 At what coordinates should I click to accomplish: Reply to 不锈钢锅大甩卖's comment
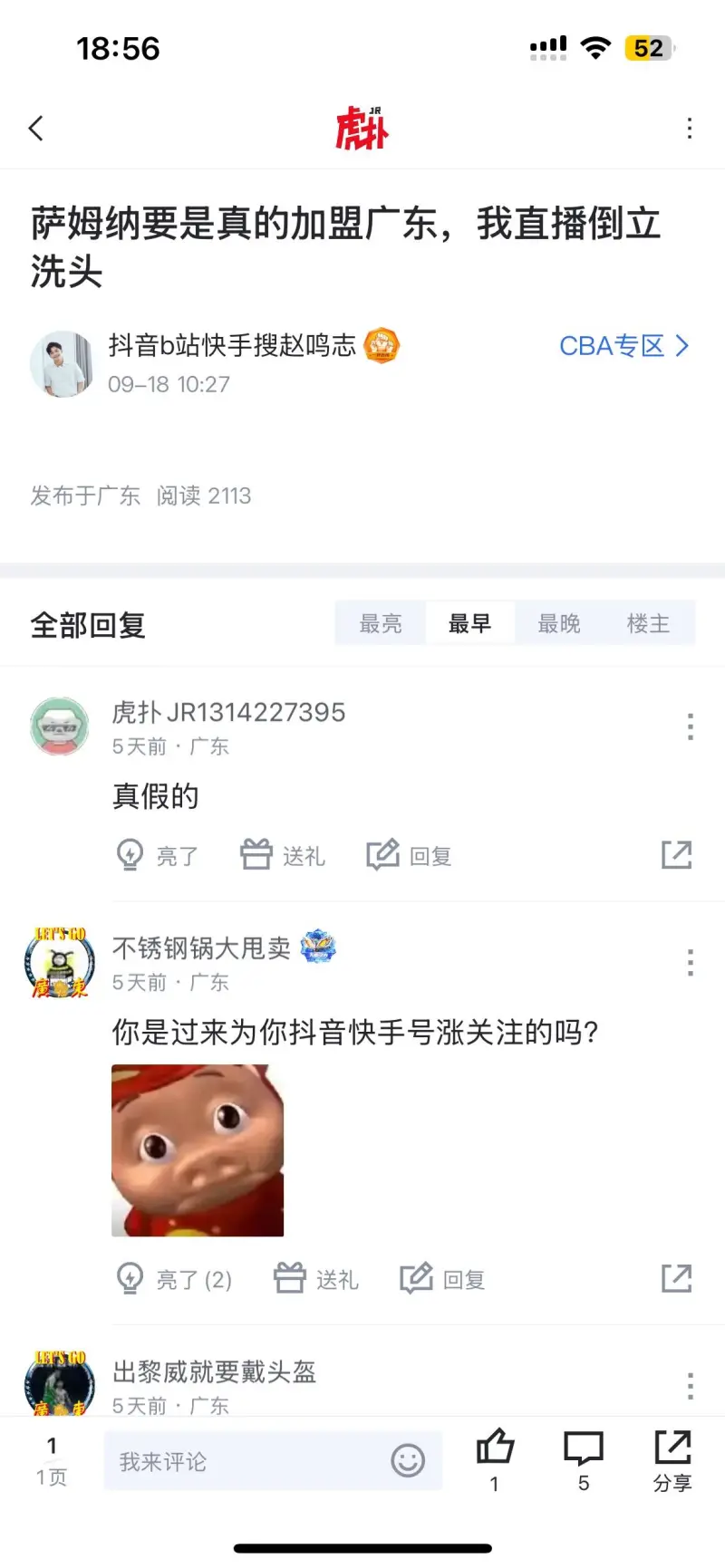443,1279
